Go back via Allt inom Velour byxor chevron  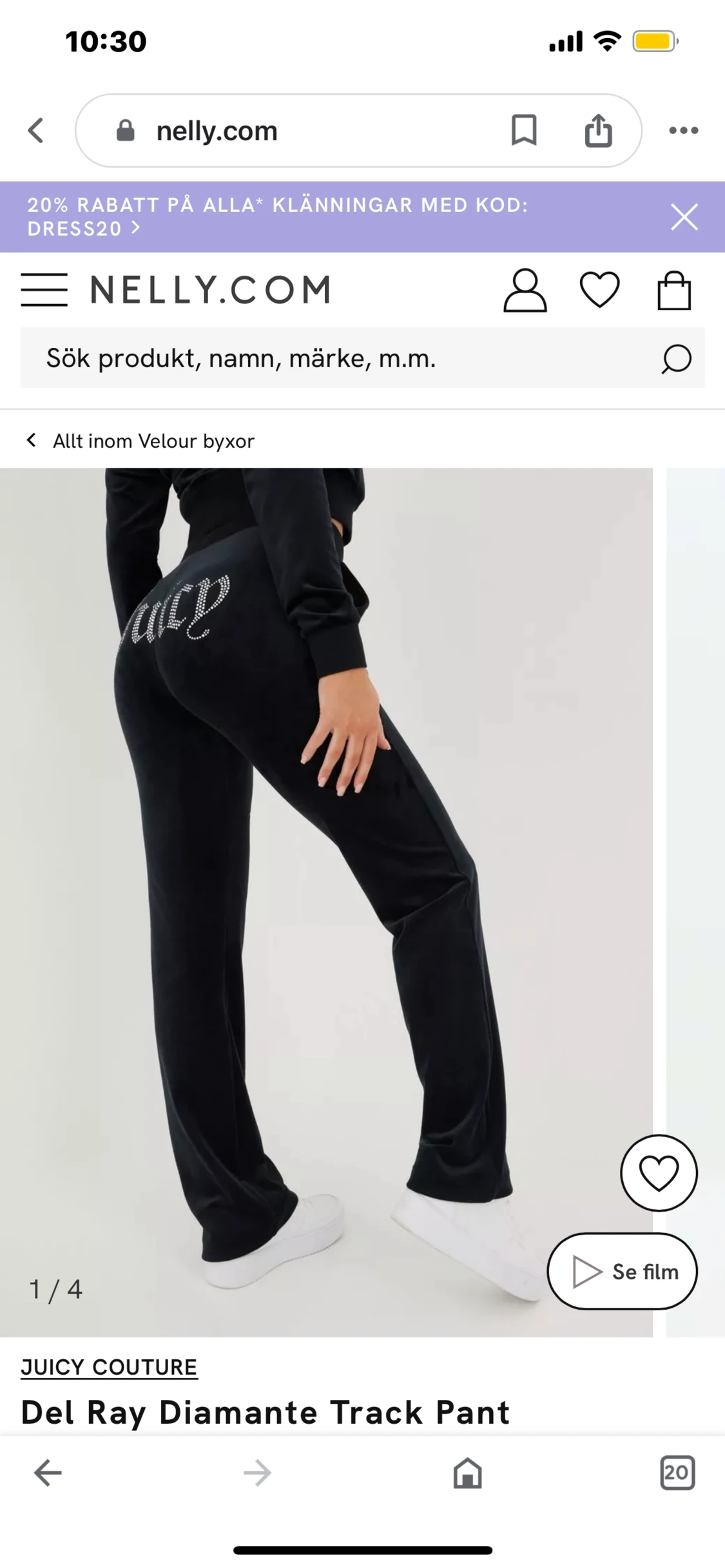click(x=32, y=440)
